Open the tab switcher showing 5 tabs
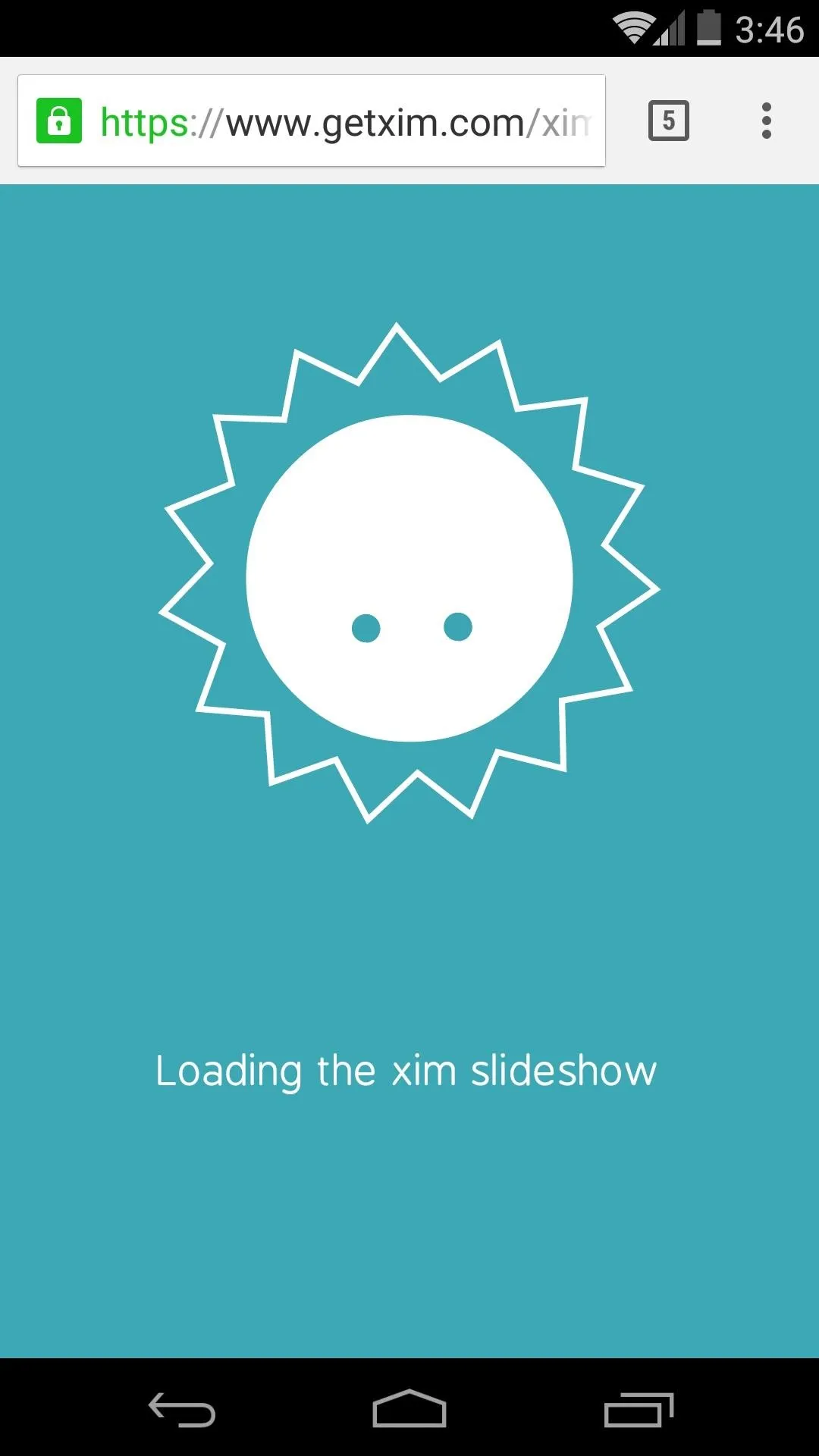This screenshot has height=1456, width=819. coord(668,121)
